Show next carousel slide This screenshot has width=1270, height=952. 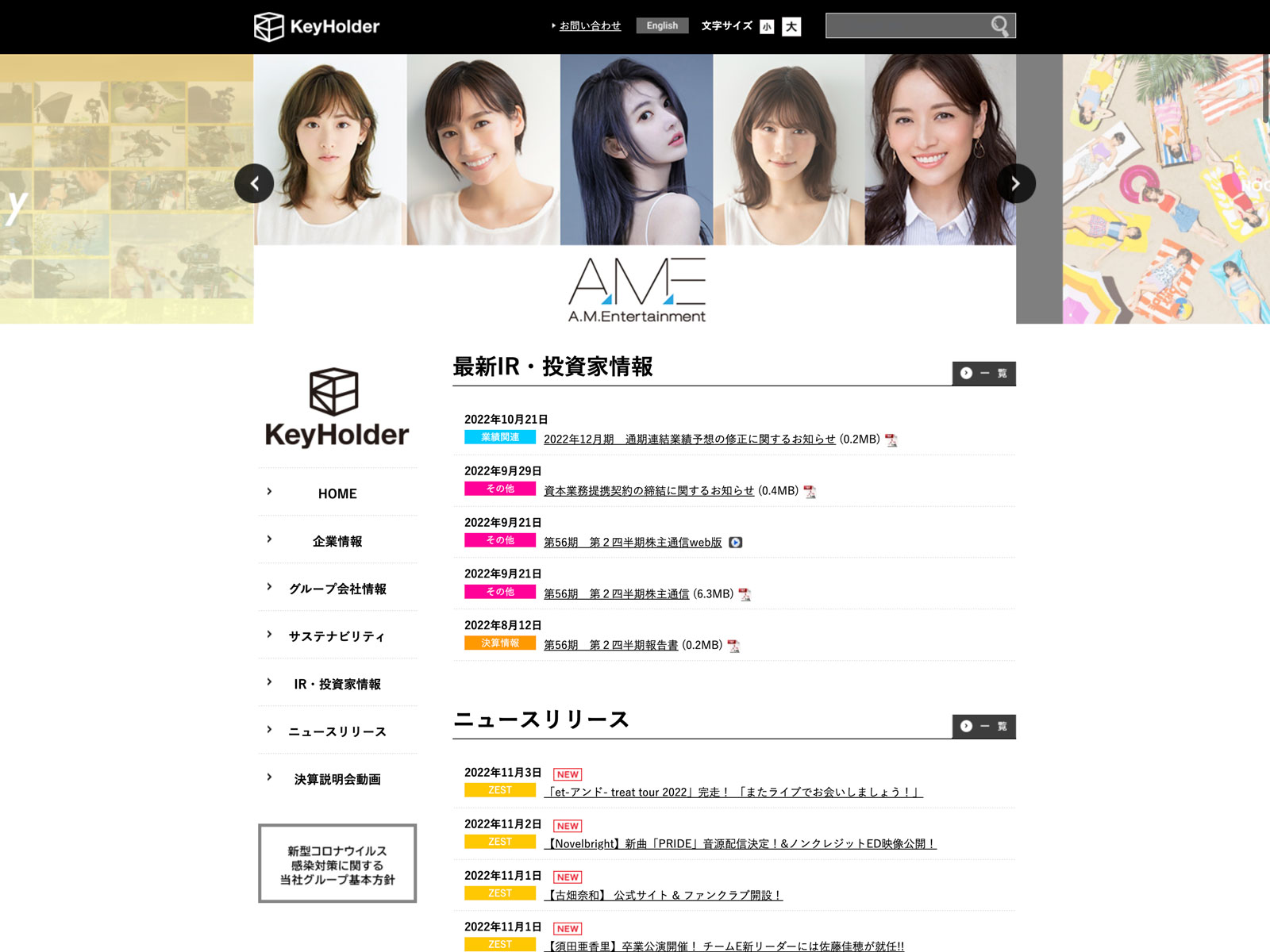[x=1016, y=184]
